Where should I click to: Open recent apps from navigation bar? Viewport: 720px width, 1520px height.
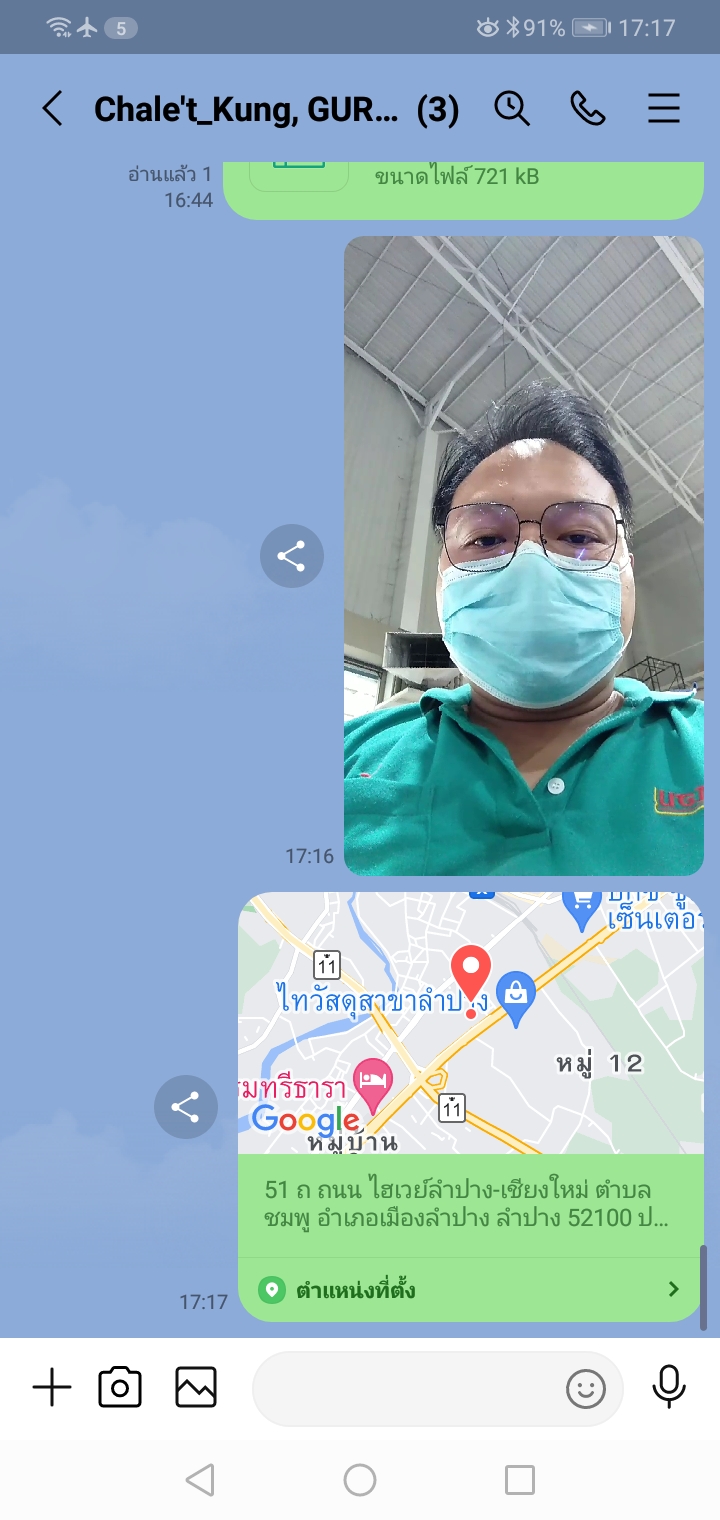point(520,1480)
